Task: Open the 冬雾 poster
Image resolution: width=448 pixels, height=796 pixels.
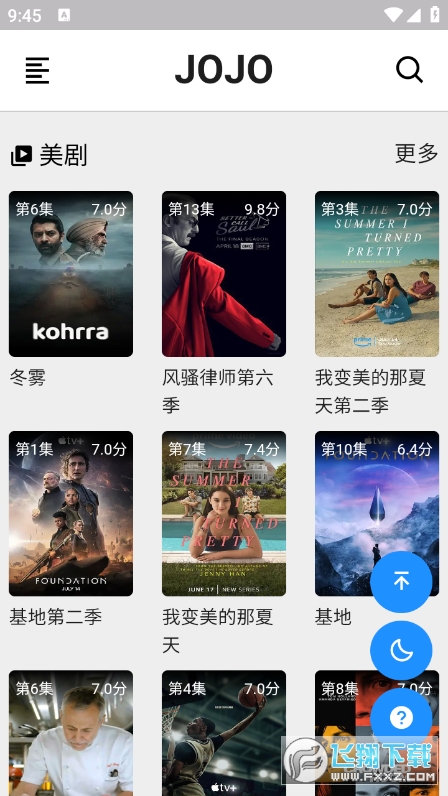Action: [71, 274]
